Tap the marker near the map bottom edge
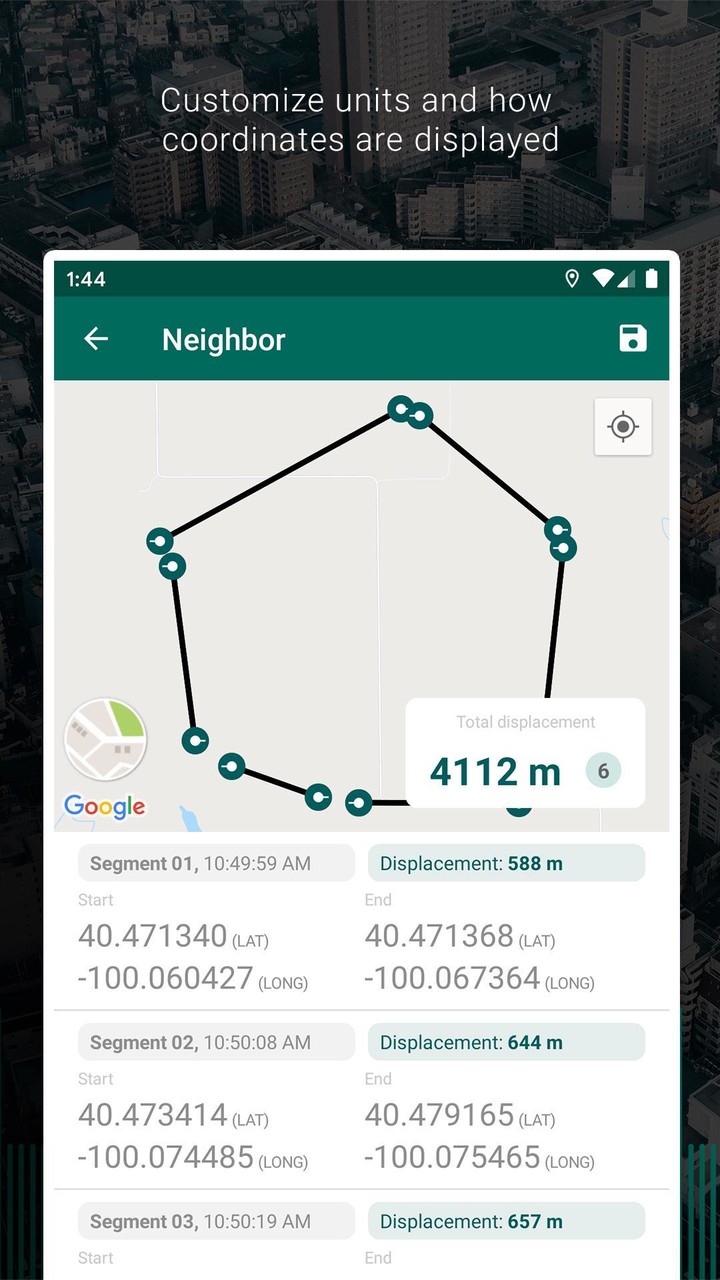The height and width of the screenshot is (1280, 720). tap(518, 810)
